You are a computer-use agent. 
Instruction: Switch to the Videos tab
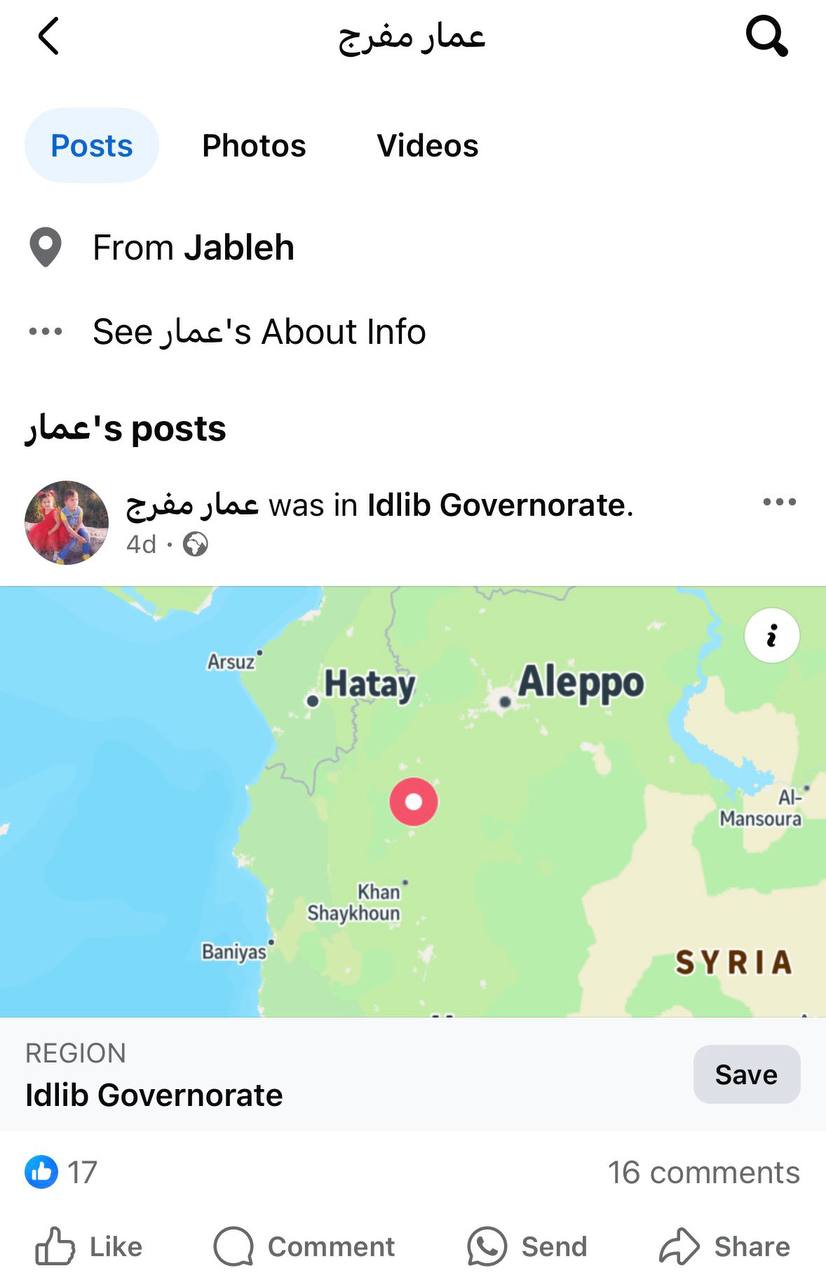427,146
